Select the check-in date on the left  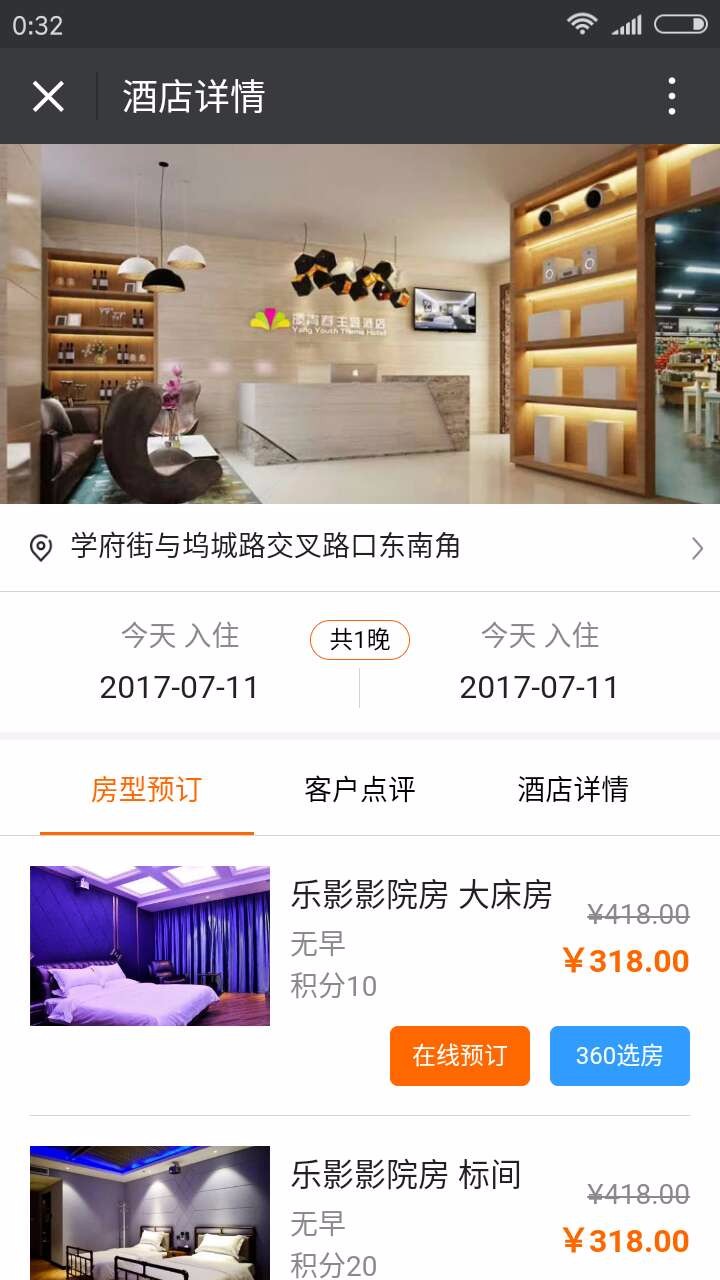point(180,662)
